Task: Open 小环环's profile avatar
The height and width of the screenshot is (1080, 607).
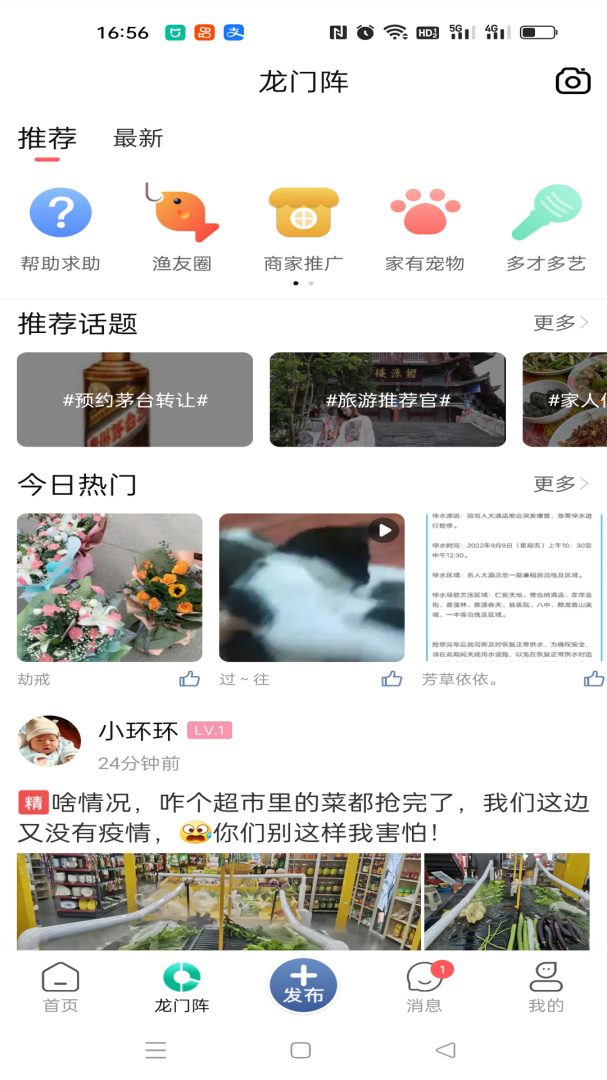Action: point(49,741)
